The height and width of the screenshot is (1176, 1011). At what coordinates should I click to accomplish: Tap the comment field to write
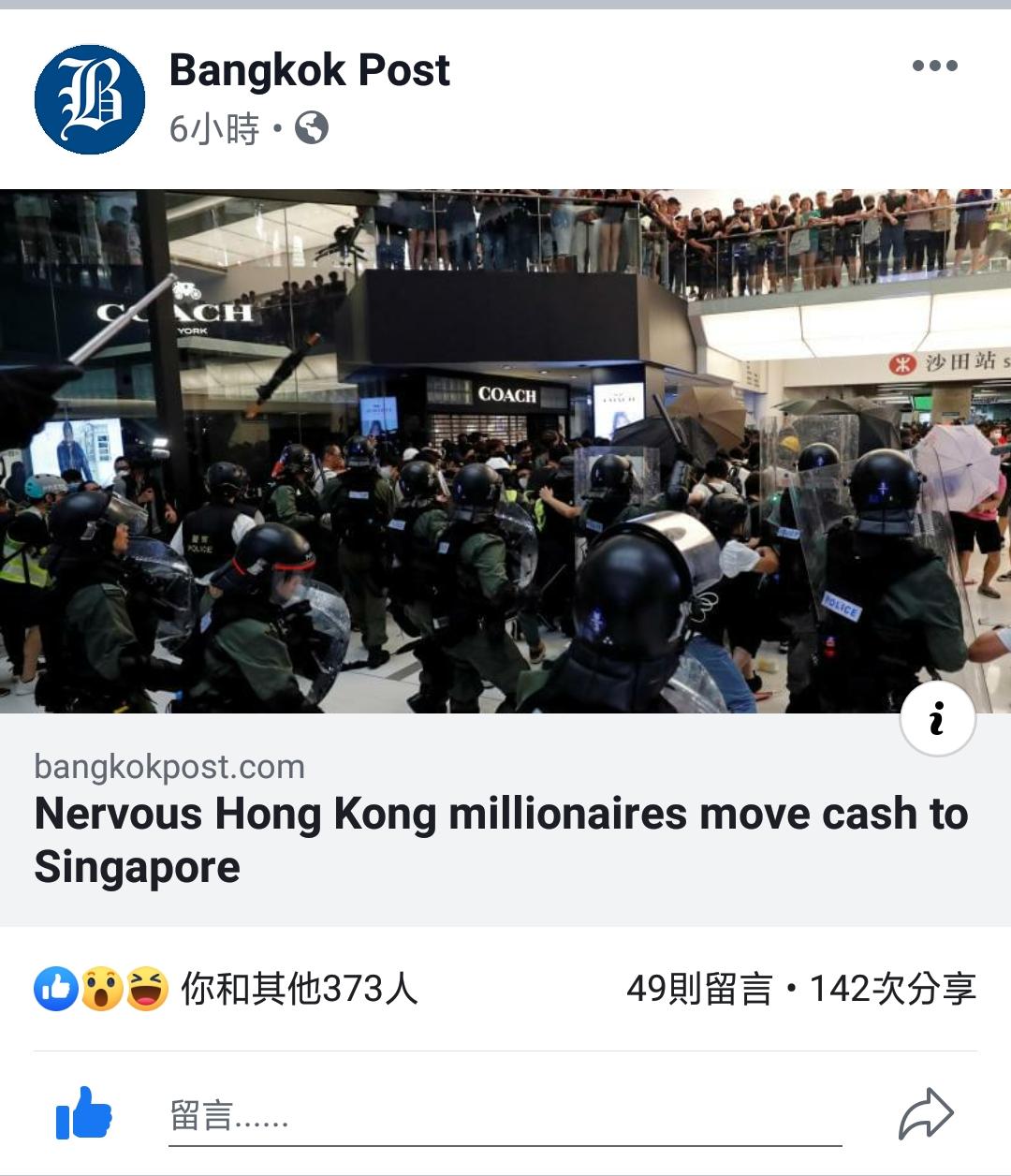(x=505, y=1116)
